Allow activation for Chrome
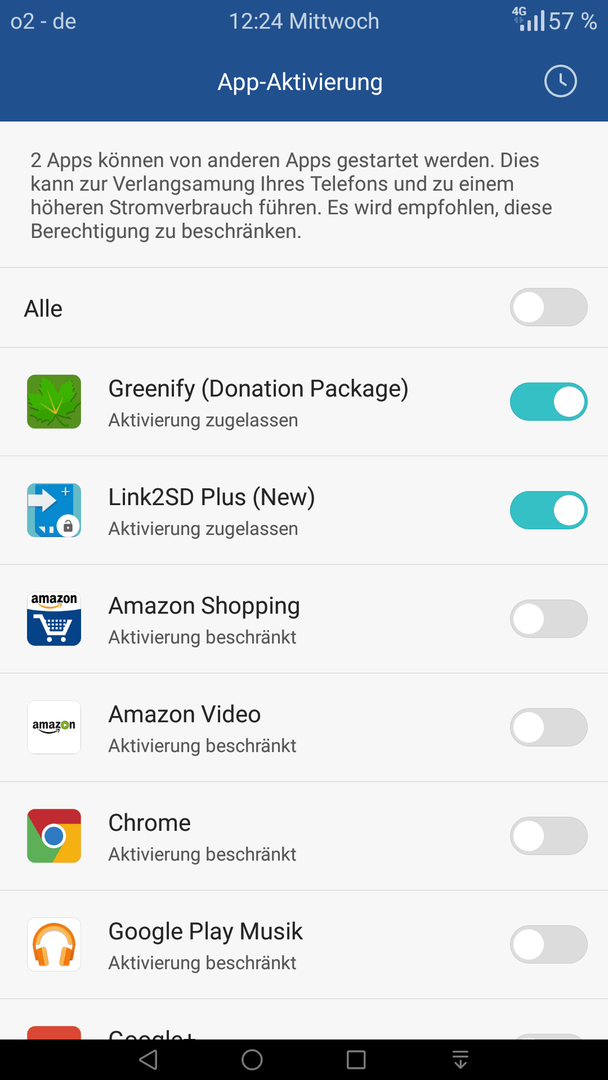Viewport: 608px width, 1080px height. [549, 835]
